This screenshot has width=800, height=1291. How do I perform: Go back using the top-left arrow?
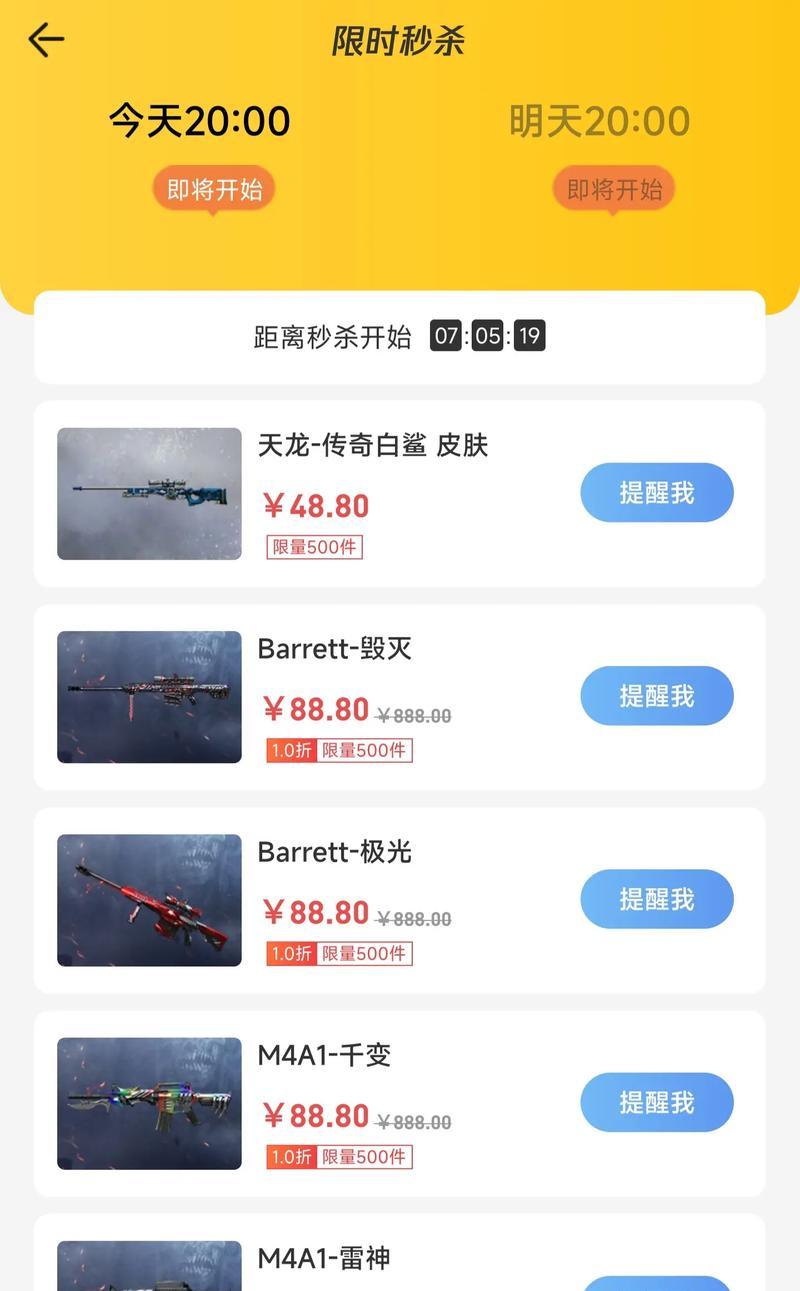point(46,40)
